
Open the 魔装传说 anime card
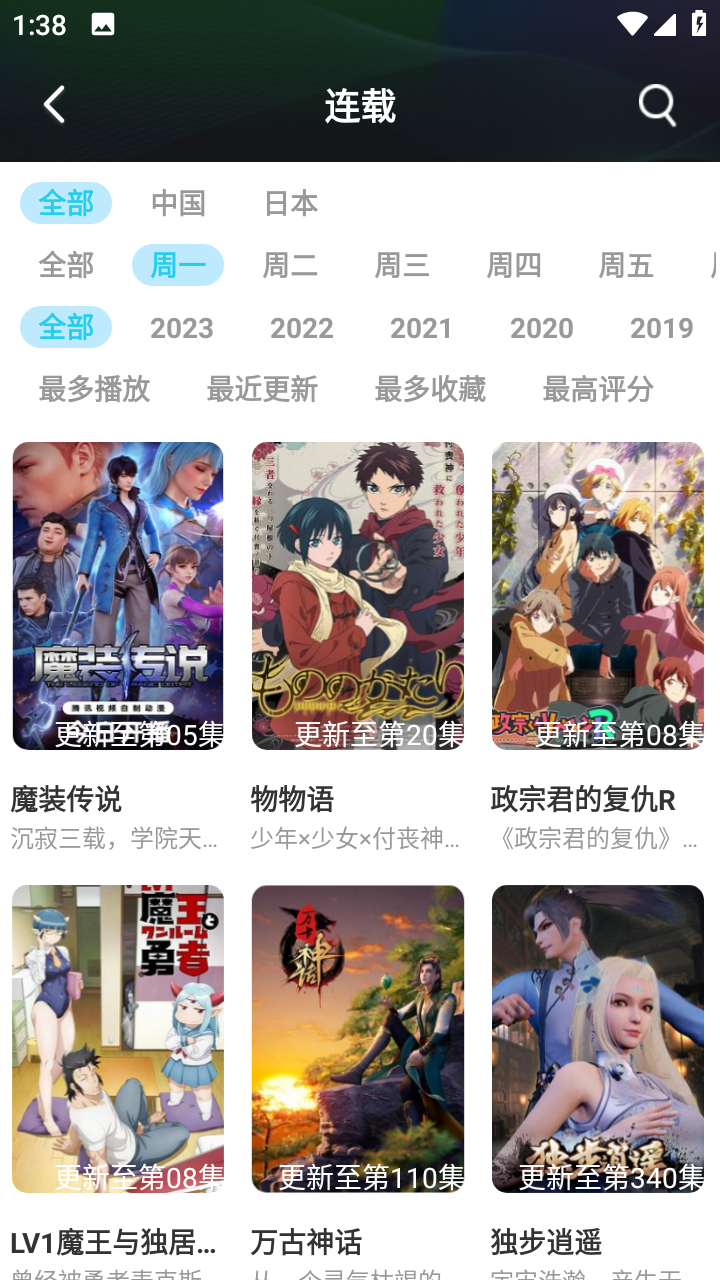(118, 596)
